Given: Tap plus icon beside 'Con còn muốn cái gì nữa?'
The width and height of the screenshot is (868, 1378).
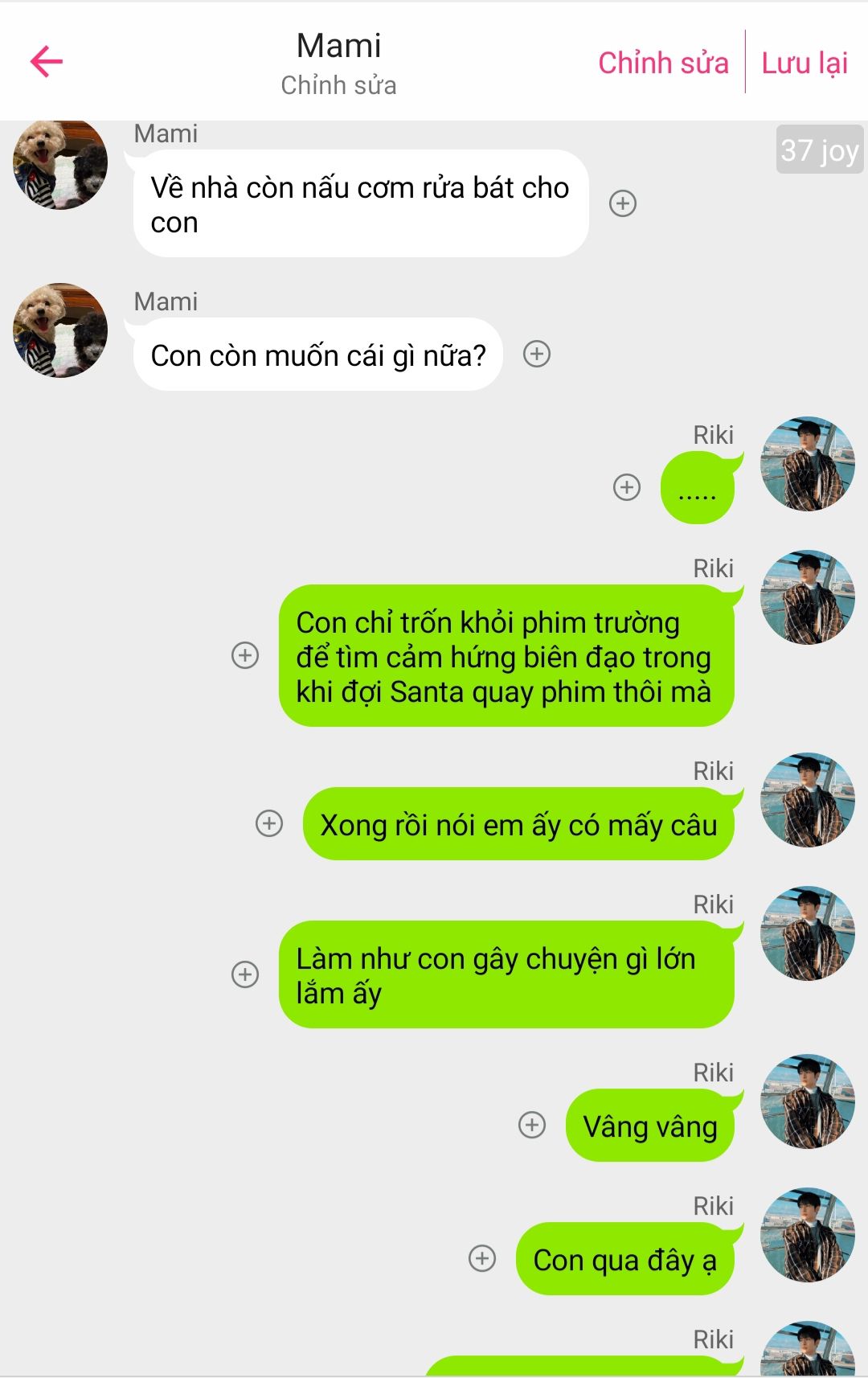Looking at the screenshot, I should click(537, 354).
